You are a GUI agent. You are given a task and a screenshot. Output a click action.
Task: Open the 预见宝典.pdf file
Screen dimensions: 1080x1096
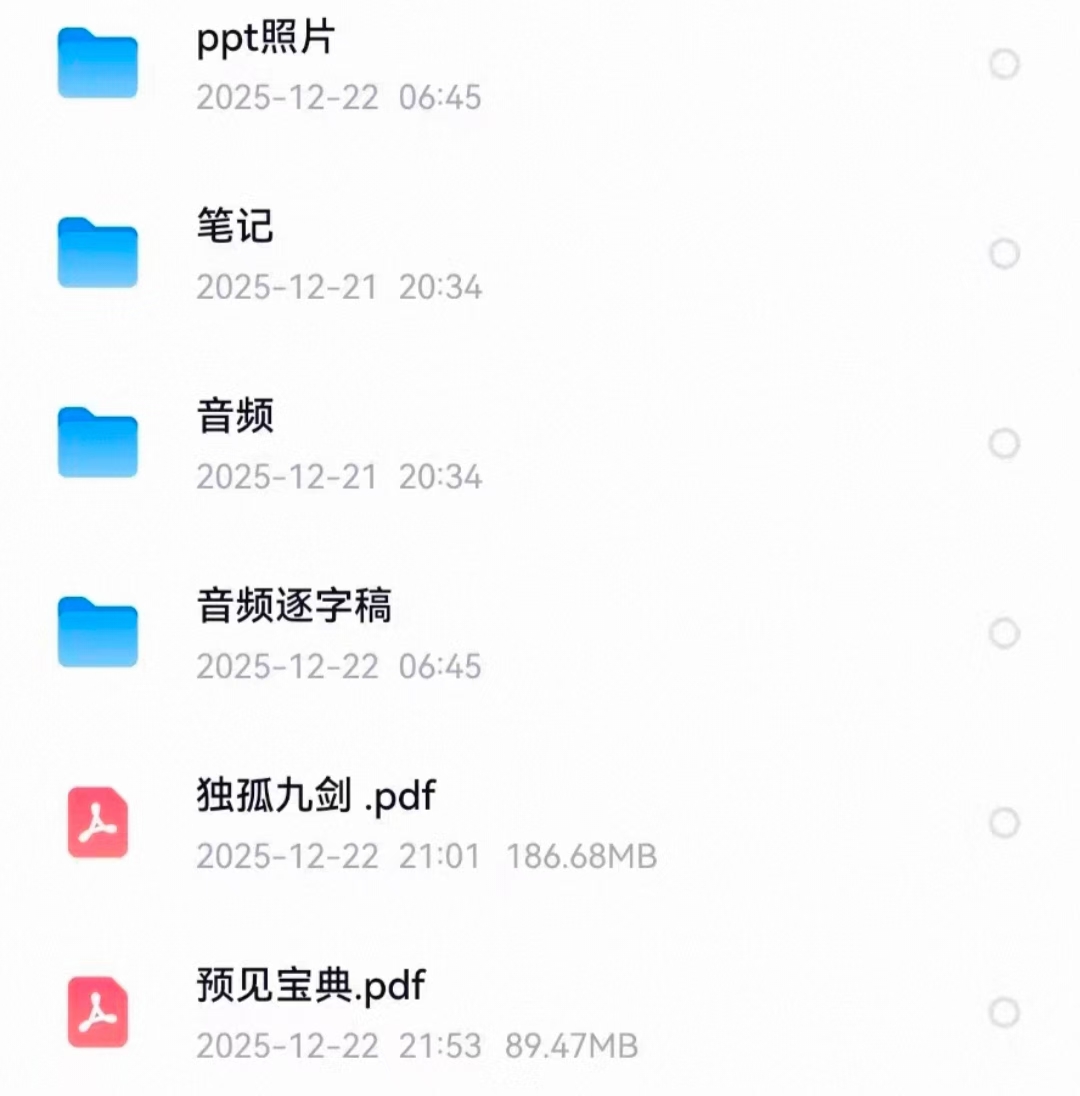(311, 986)
